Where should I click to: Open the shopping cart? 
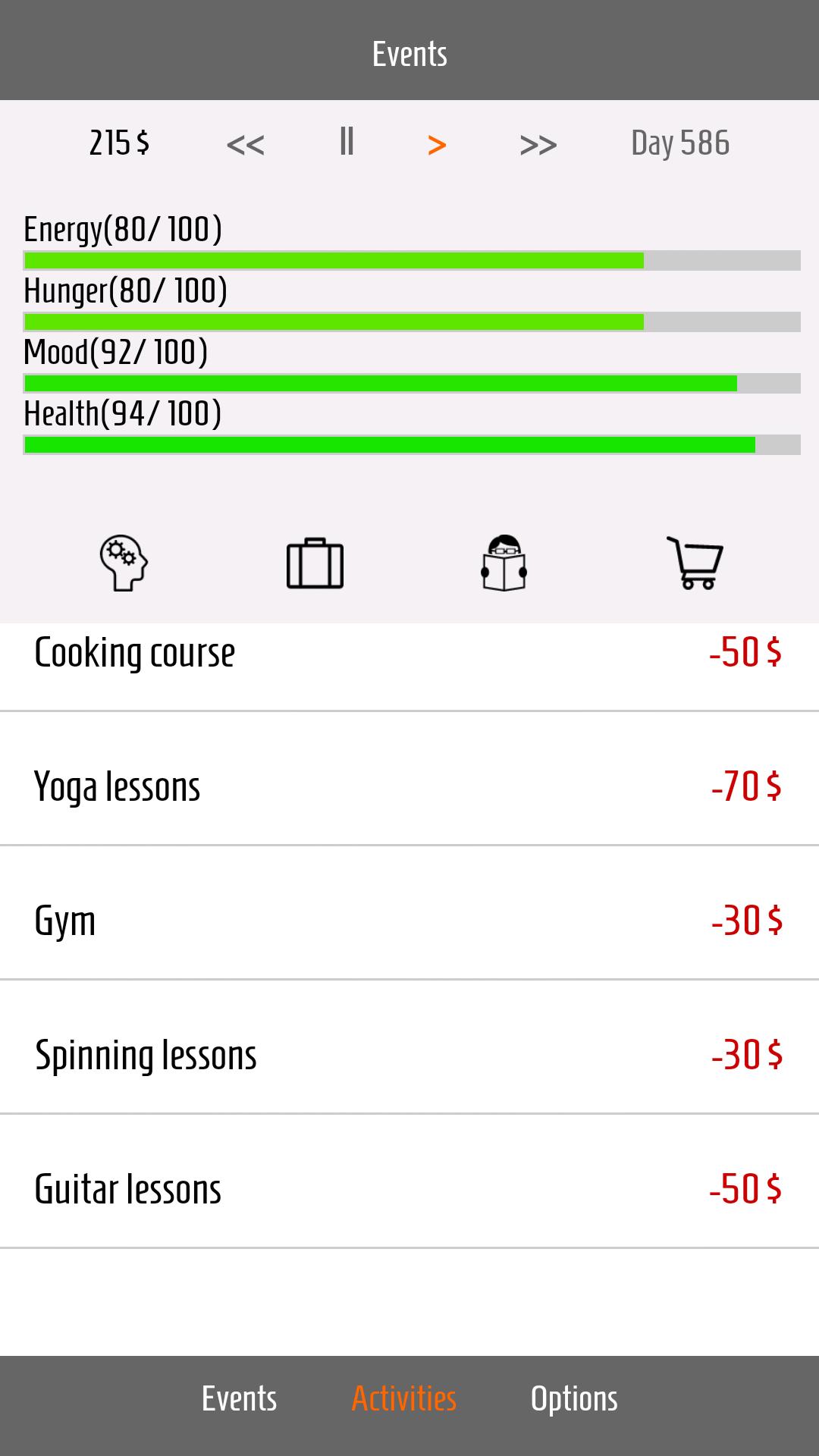coord(695,563)
